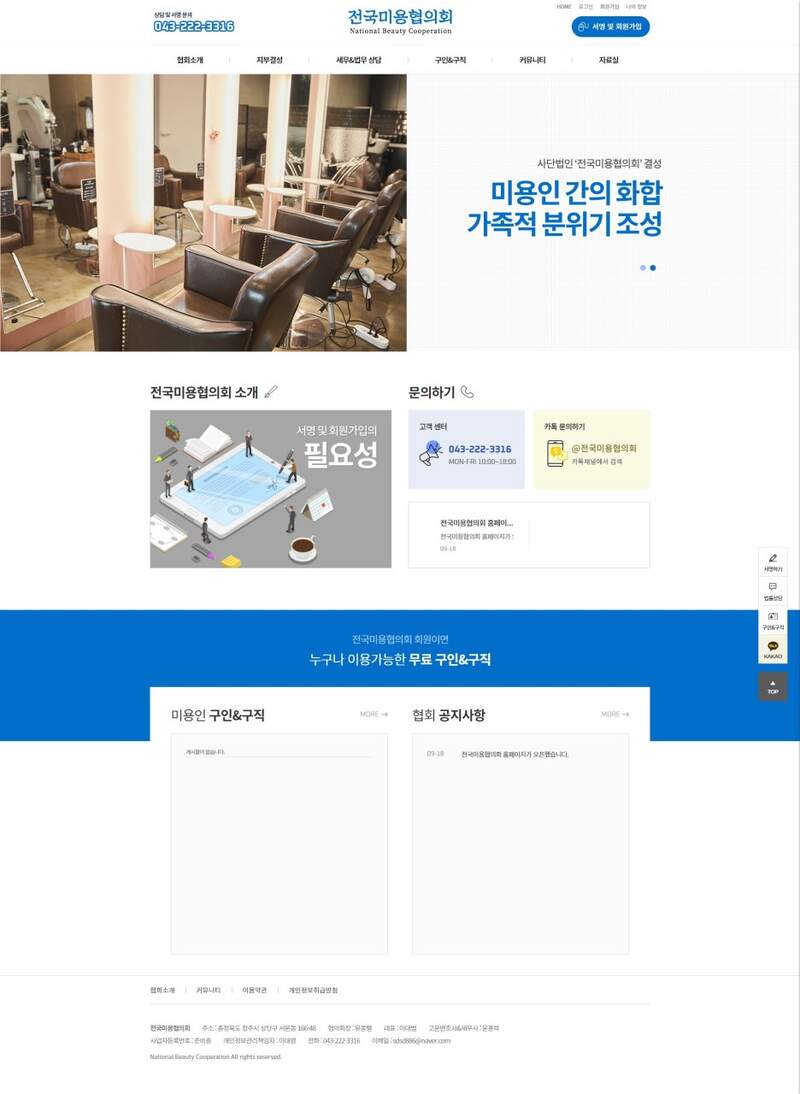Screen dimensions: 800x1094
Task: Switch to the 구인&구직 top menu
Action: point(450,60)
